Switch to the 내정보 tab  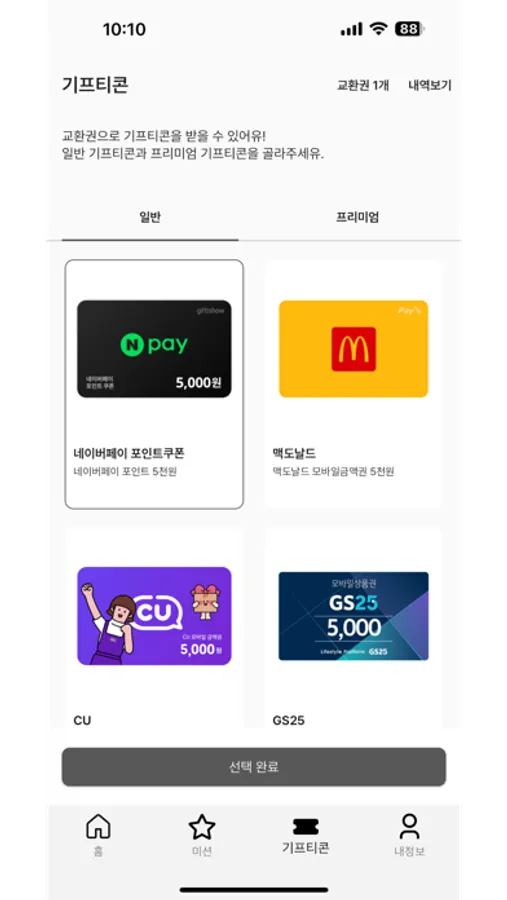click(x=409, y=835)
